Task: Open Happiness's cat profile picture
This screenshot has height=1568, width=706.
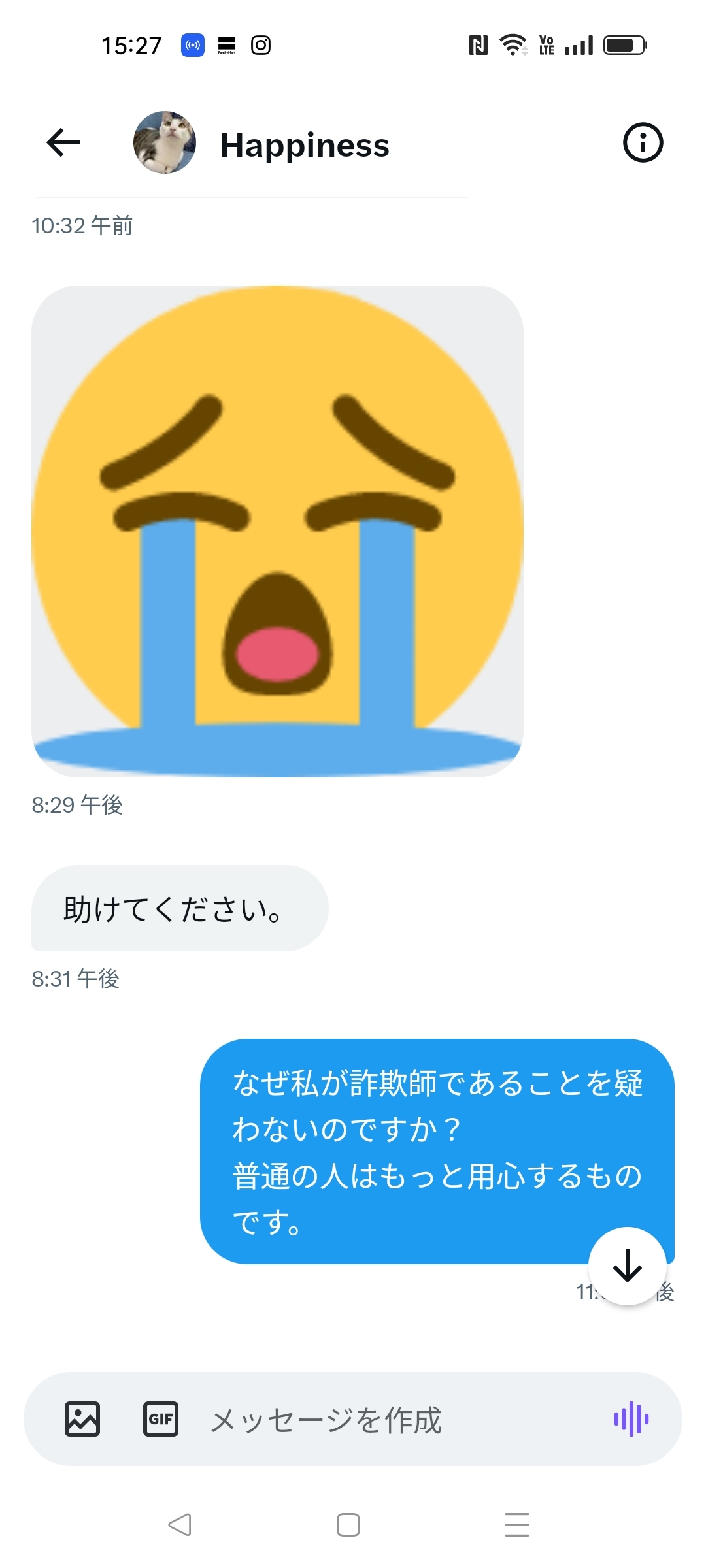Action: pos(165,142)
